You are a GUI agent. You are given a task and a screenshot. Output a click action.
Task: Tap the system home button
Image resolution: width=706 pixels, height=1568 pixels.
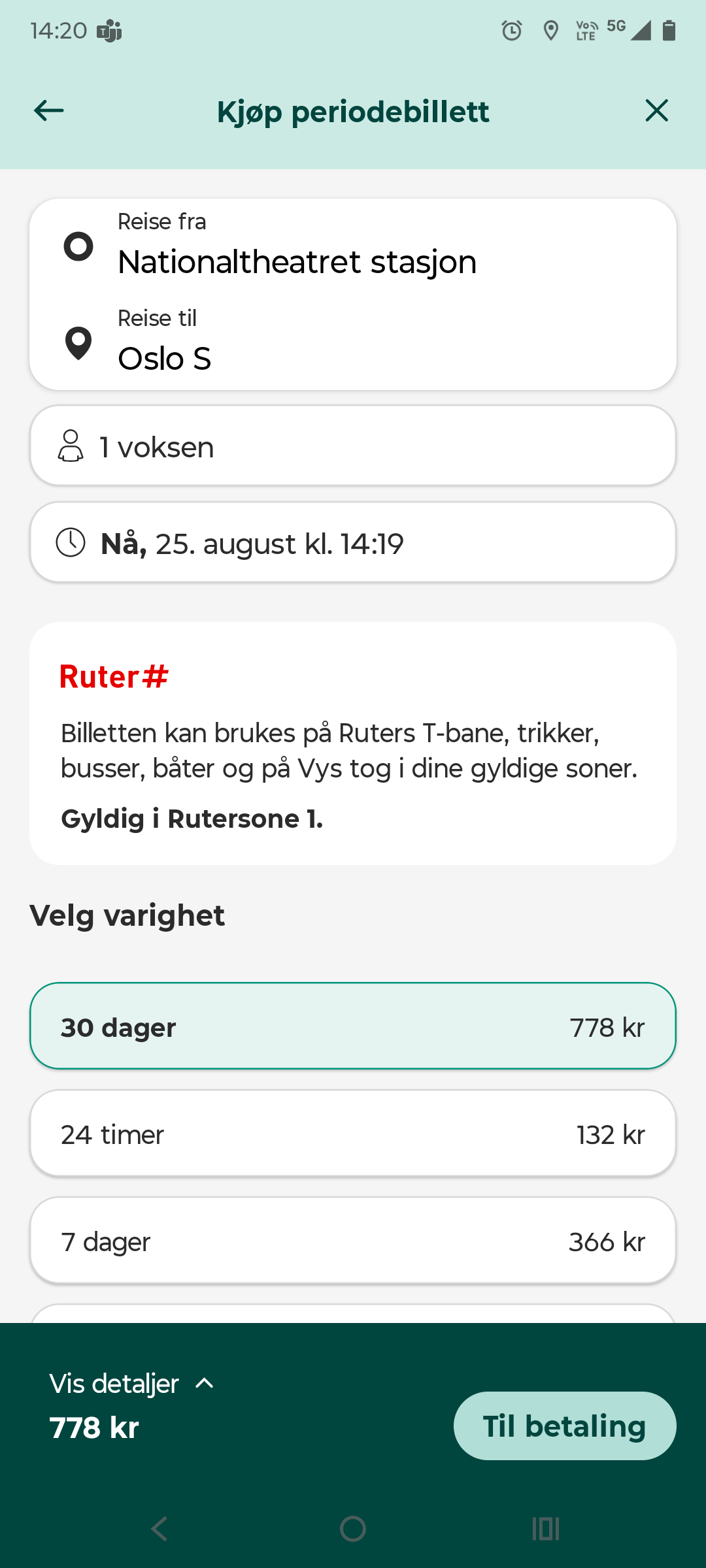(353, 1529)
